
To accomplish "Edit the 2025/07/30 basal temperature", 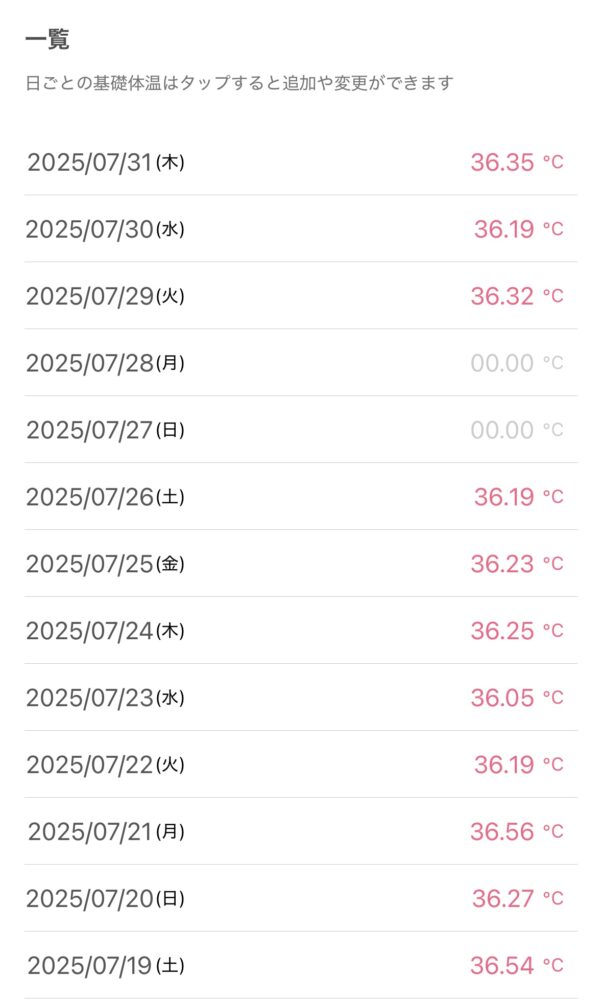I will click(x=301, y=229).
